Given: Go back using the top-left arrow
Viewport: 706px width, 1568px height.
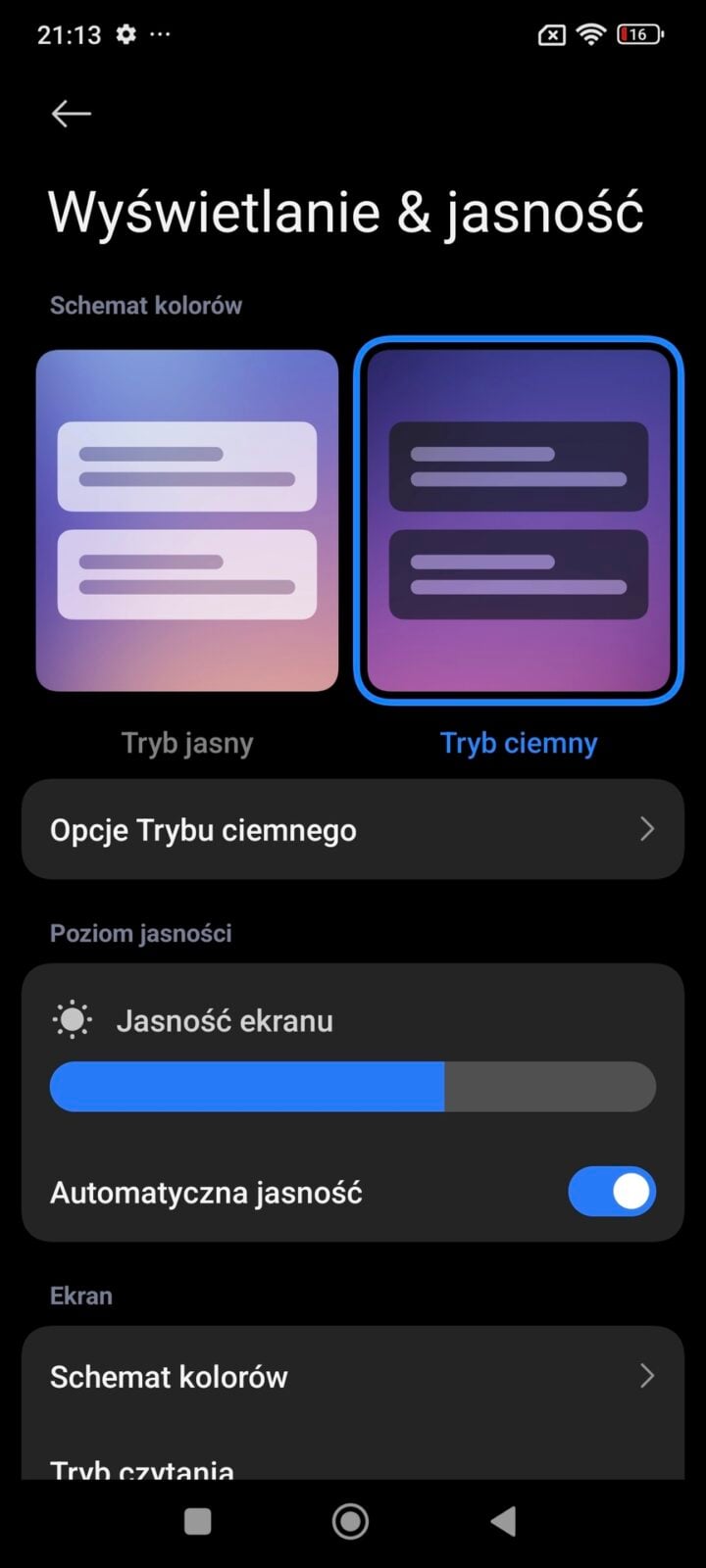Looking at the screenshot, I should click(71, 114).
